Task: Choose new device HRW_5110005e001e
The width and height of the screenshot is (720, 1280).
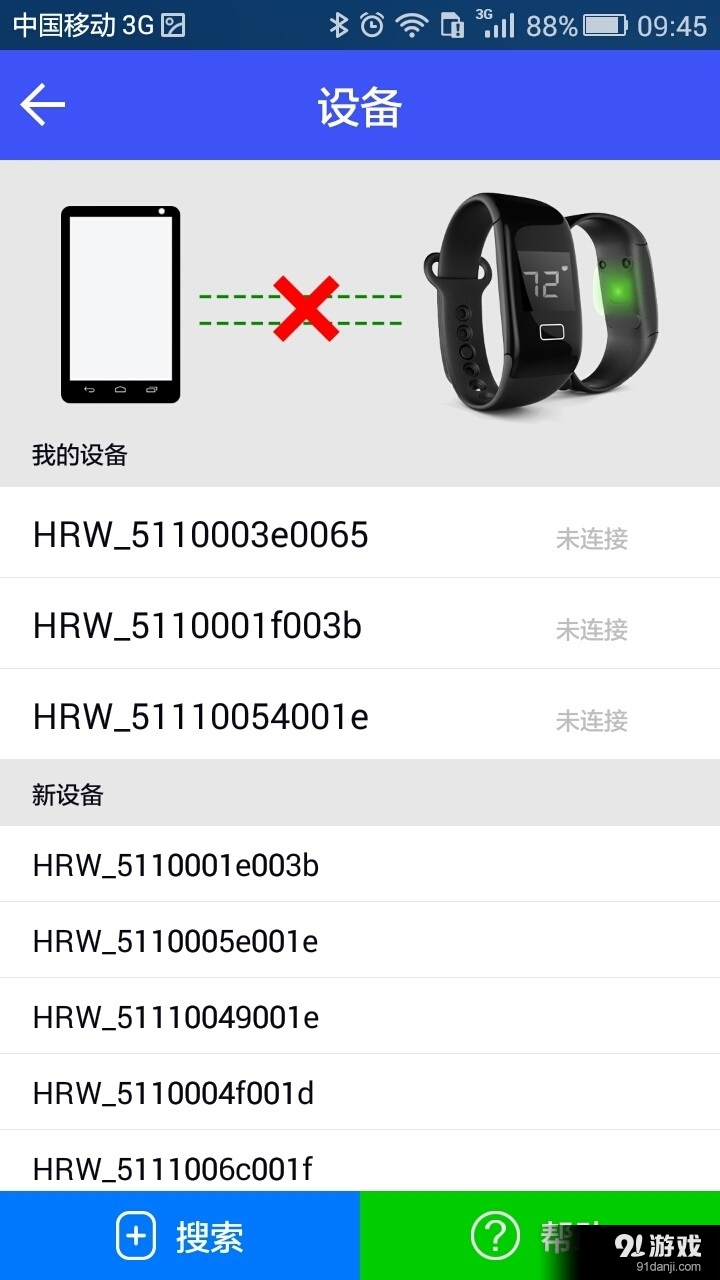Action: 176,941
